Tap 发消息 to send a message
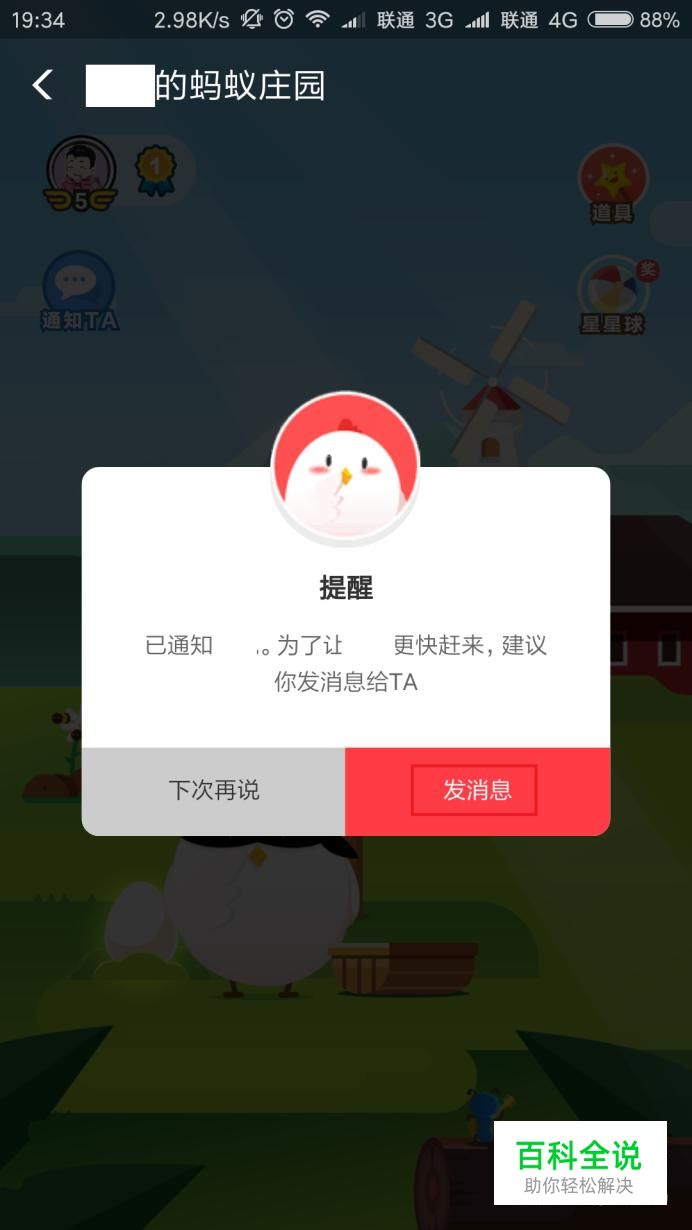Viewport: 692px width, 1230px height. pyautogui.click(x=477, y=791)
